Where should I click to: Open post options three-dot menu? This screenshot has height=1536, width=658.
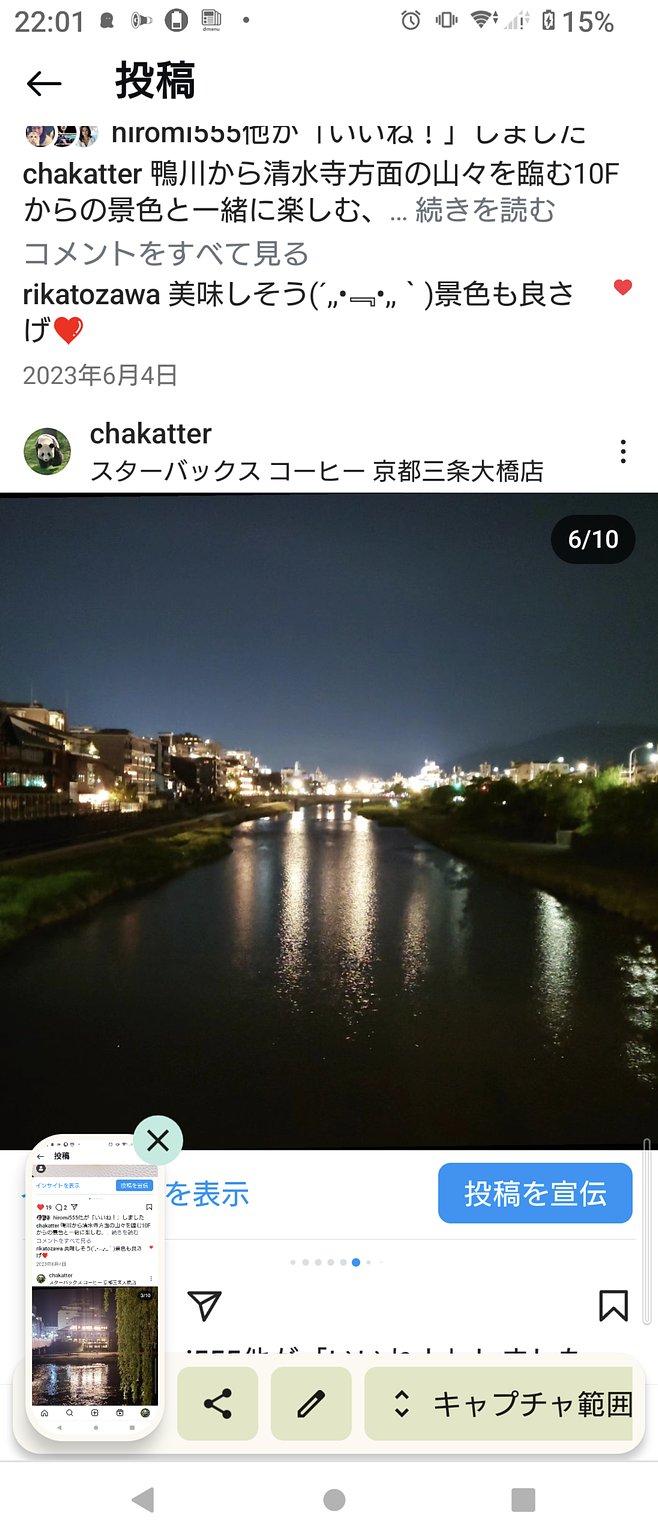click(x=623, y=452)
